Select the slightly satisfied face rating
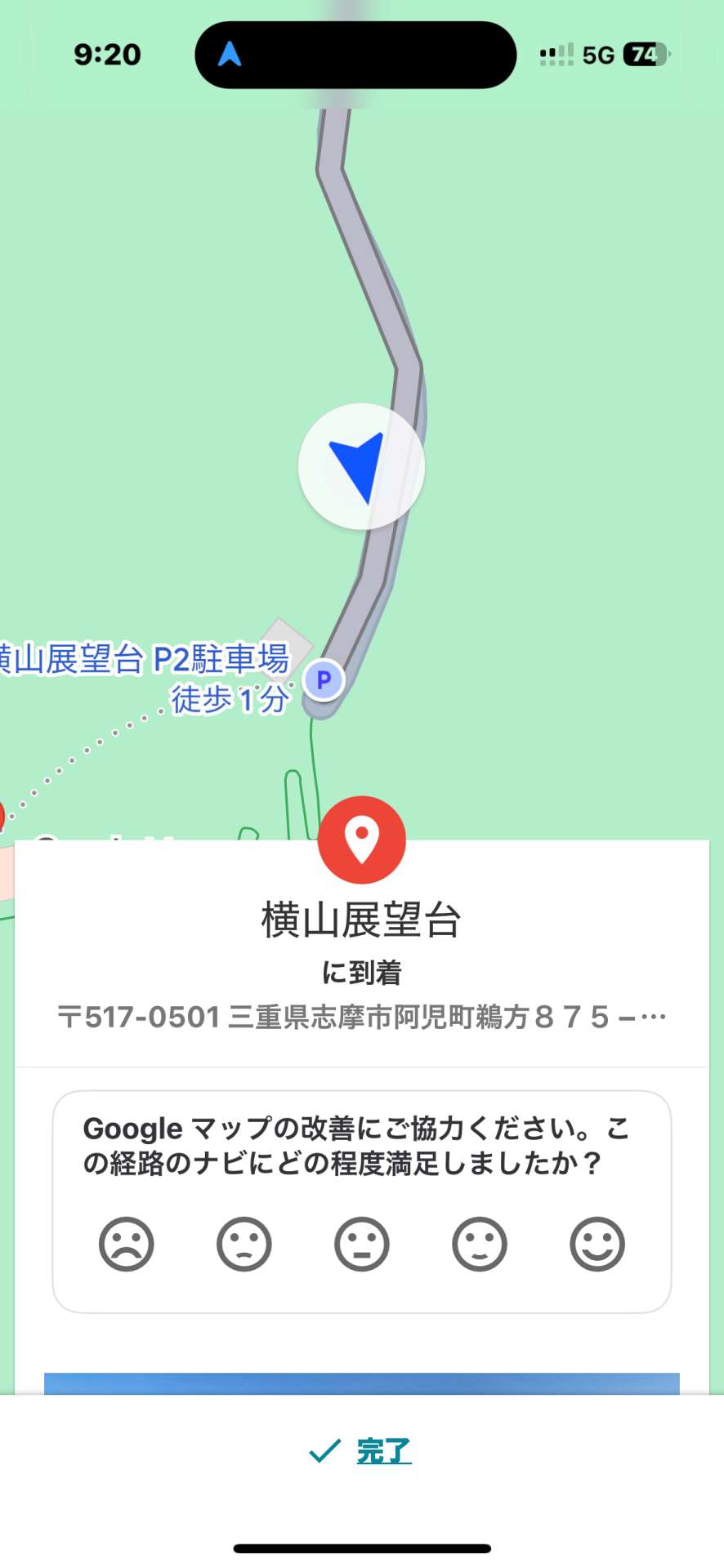 pos(480,1245)
